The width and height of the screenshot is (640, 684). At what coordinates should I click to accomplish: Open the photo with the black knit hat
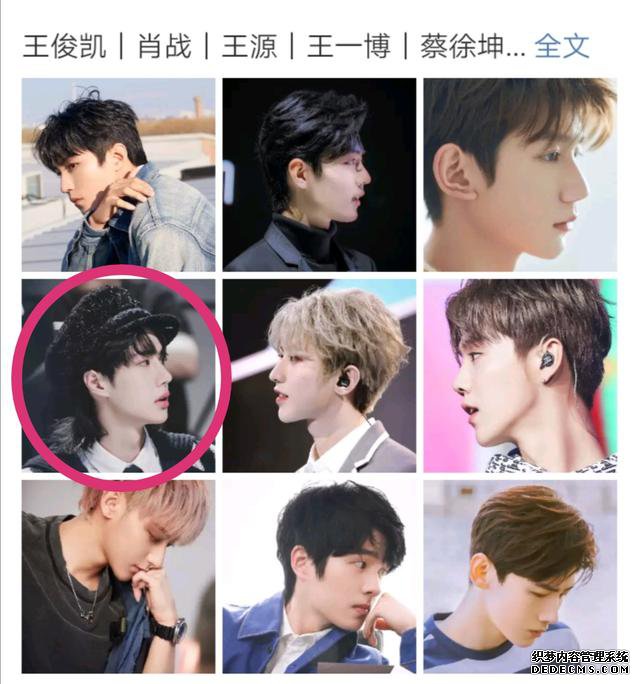pos(118,376)
